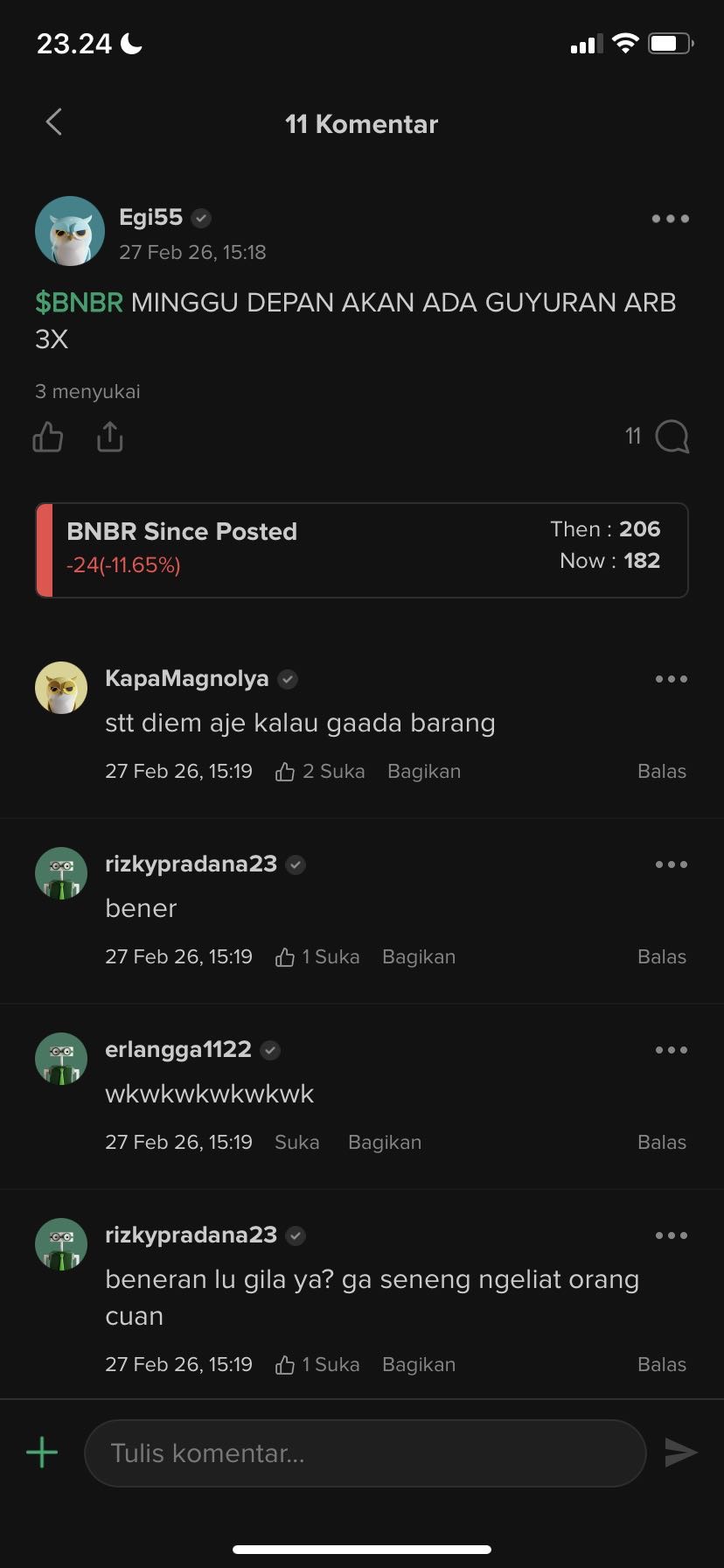This screenshot has height=1568, width=724.
Task: Tap the green plus attachment icon
Action: click(42, 1453)
